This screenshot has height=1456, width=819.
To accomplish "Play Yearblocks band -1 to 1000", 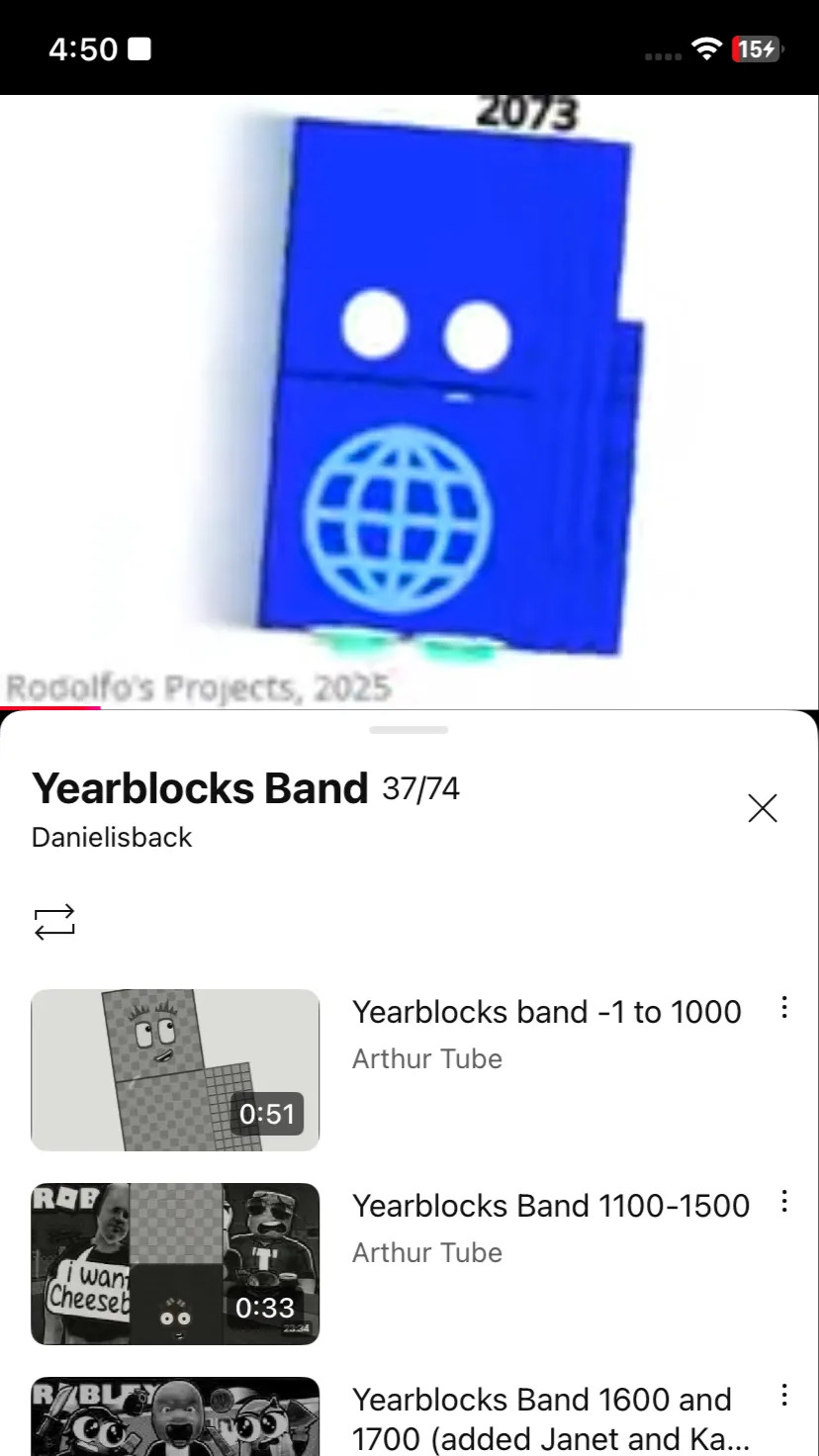I will coord(175,1069).
